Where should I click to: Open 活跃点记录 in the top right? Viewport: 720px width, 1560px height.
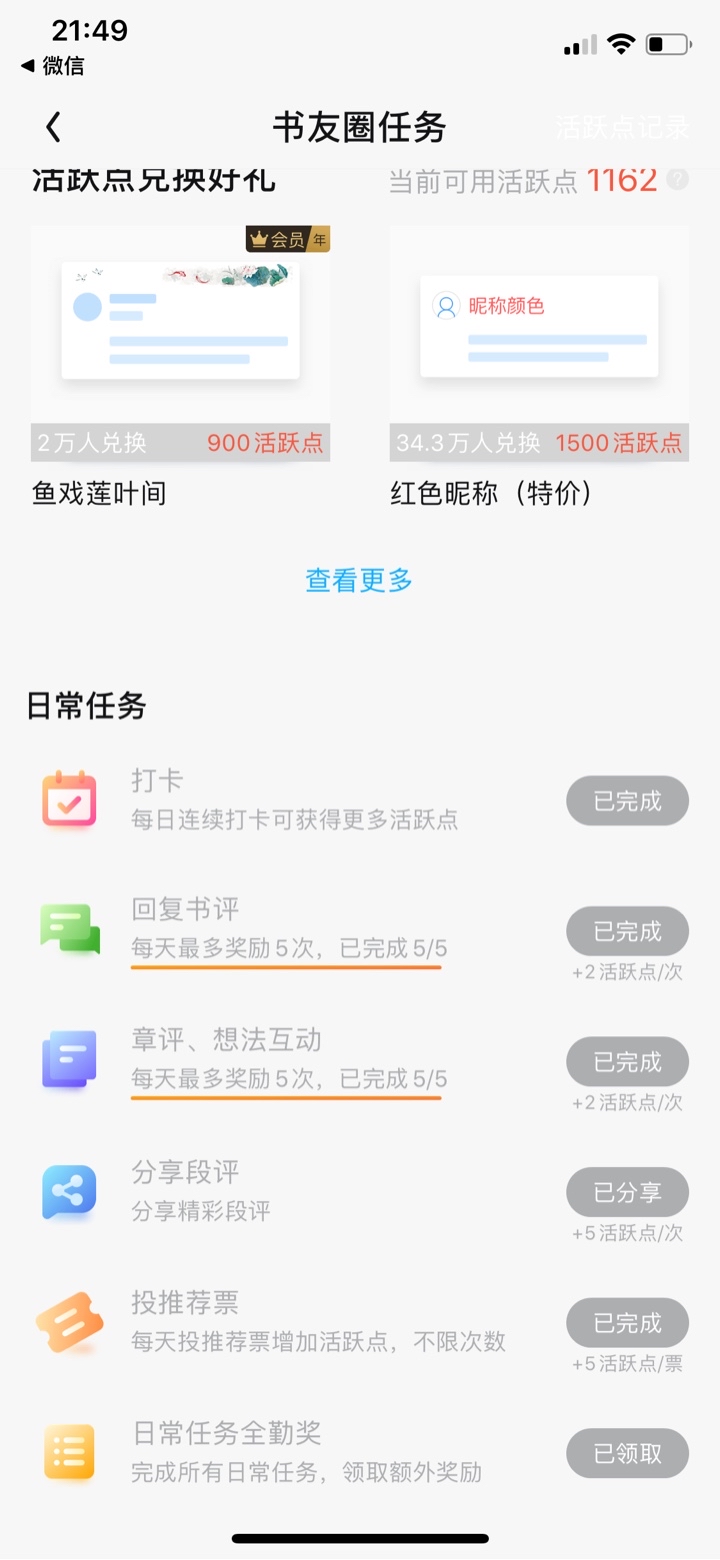click(622, 127)
